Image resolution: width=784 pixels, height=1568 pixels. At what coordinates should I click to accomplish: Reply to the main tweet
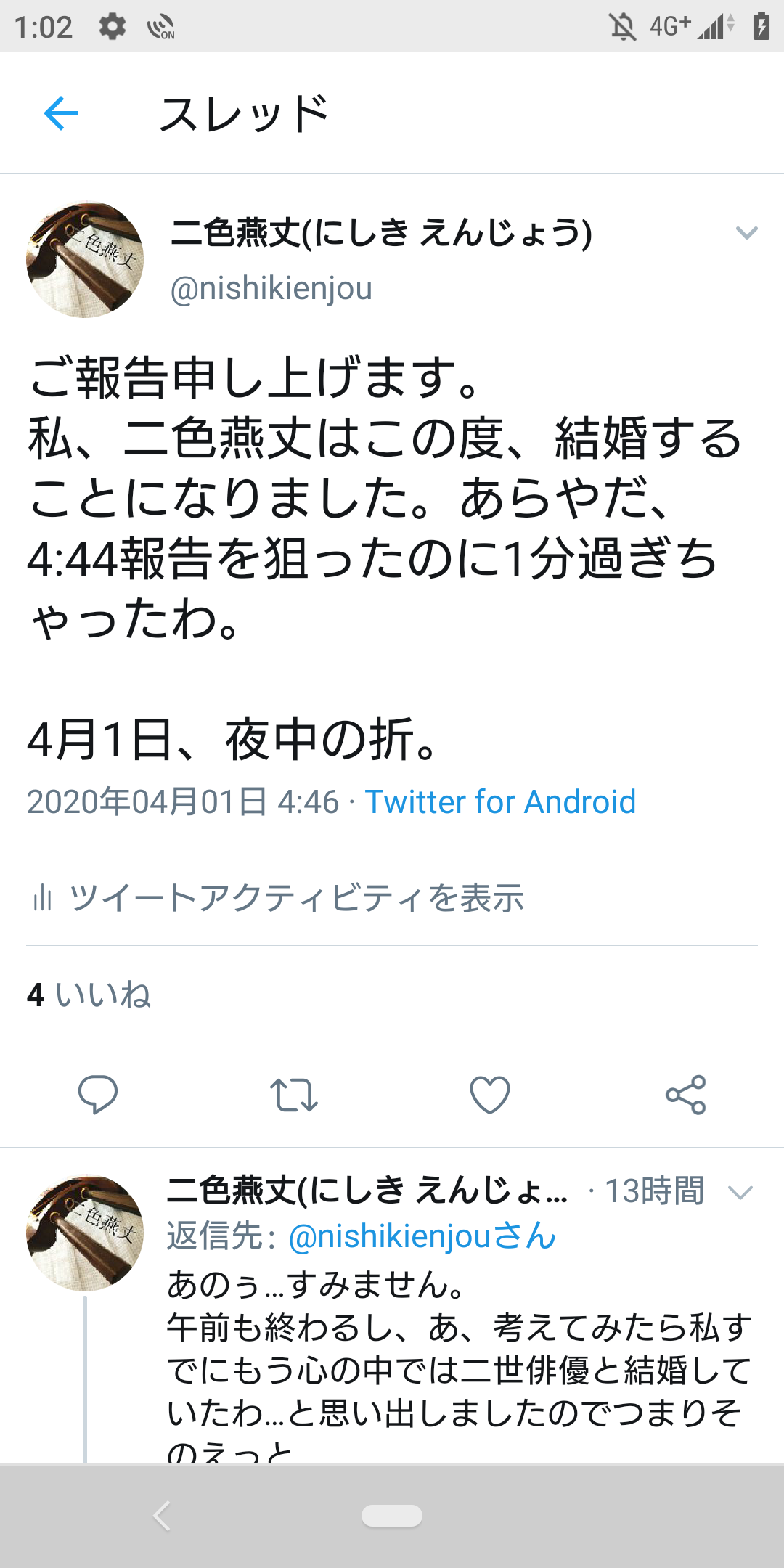(x=98, y=1094)
